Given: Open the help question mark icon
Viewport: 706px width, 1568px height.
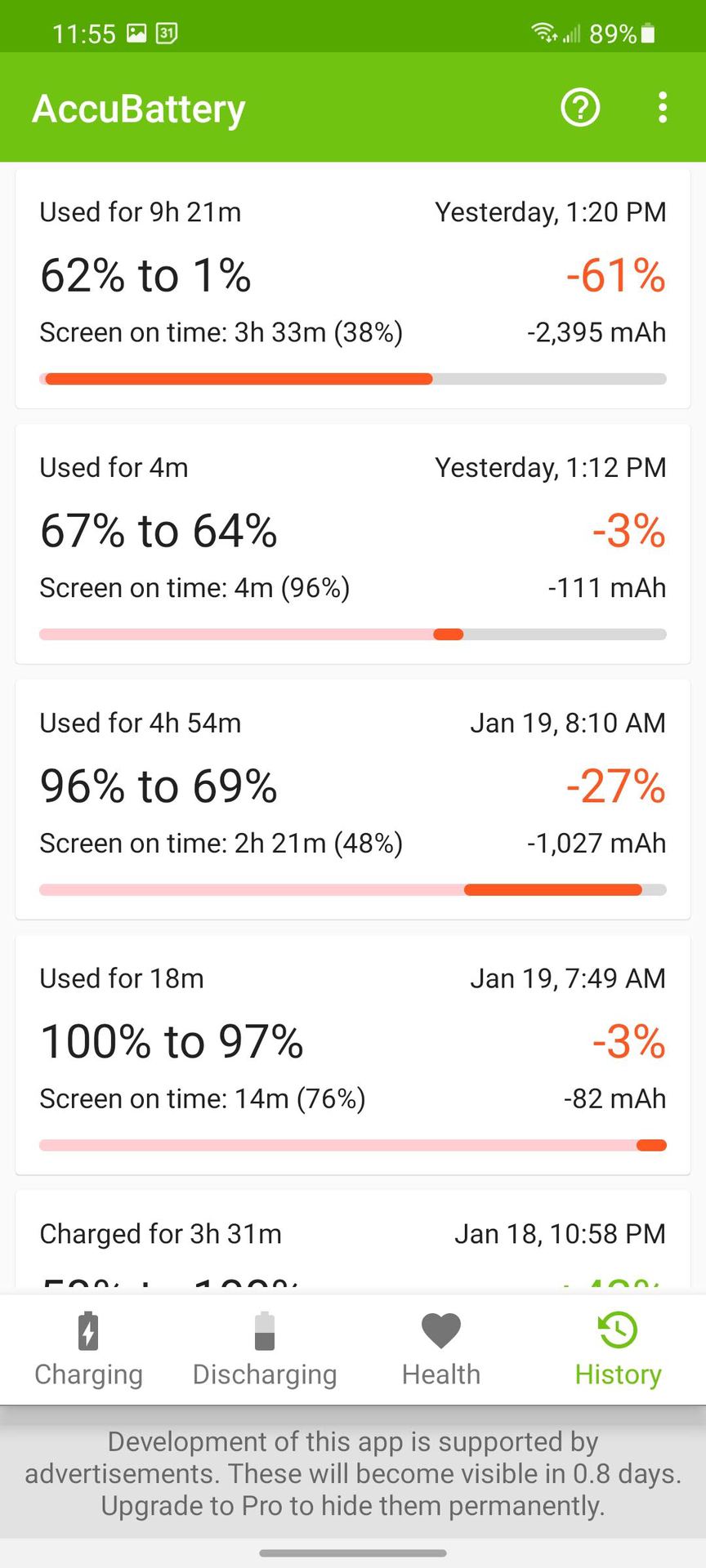Looking at the screenshot, I should [x=580, y=108].
